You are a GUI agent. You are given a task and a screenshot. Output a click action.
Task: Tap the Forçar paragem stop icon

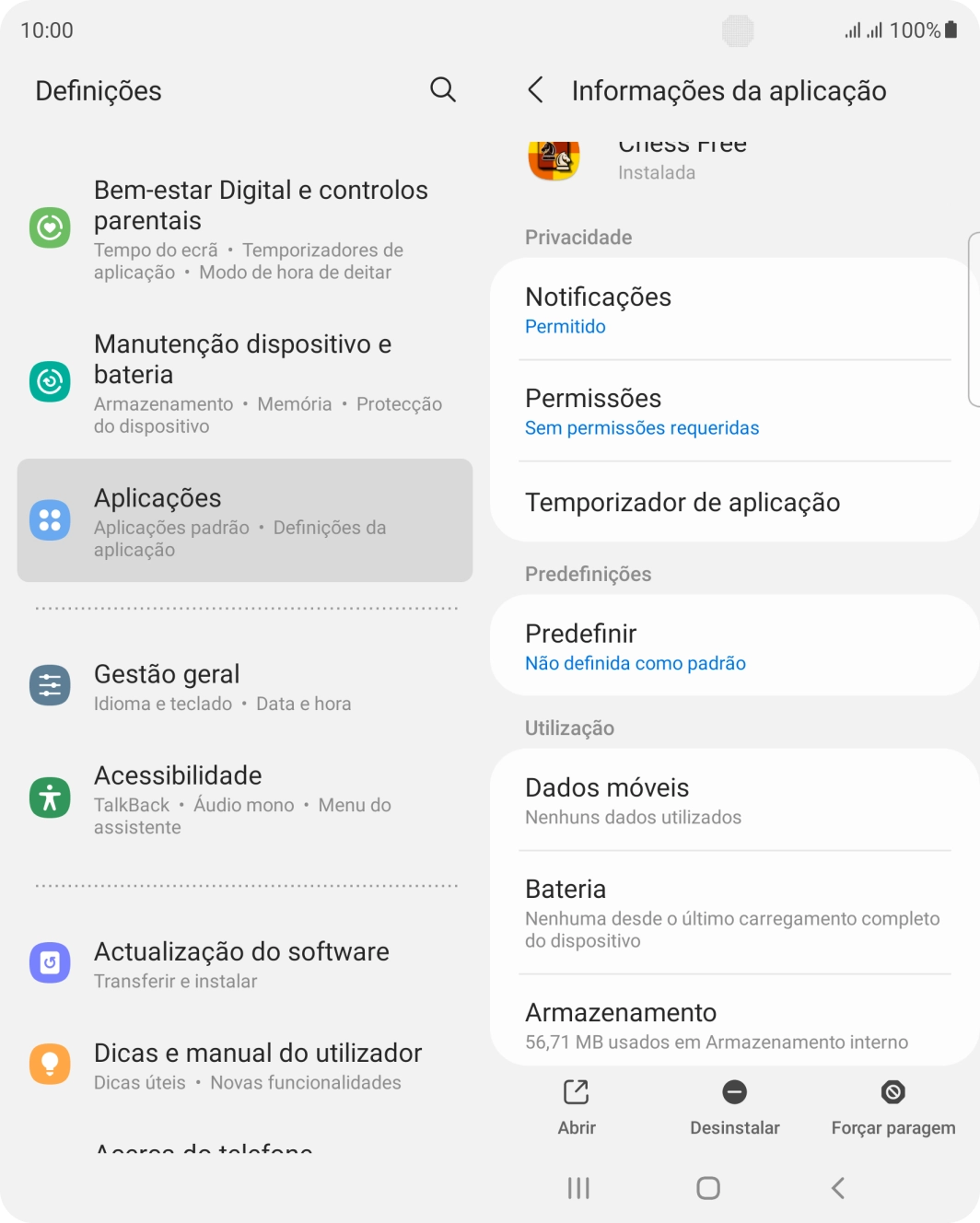892,1092
